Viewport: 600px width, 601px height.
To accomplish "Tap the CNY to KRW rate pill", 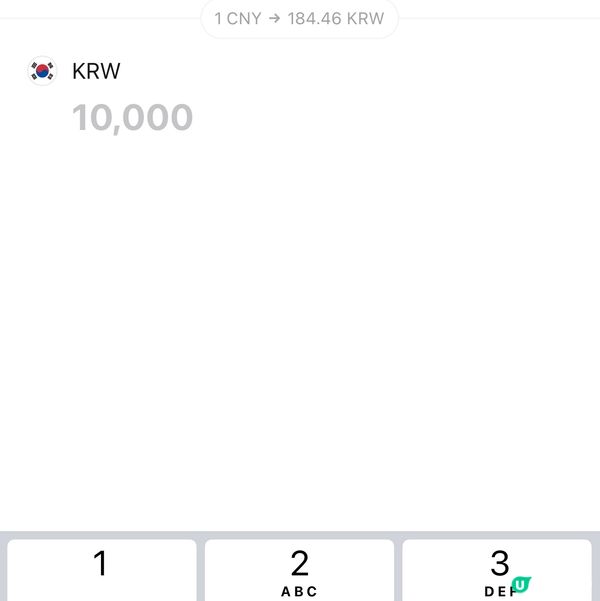I will tap(299, 19).
